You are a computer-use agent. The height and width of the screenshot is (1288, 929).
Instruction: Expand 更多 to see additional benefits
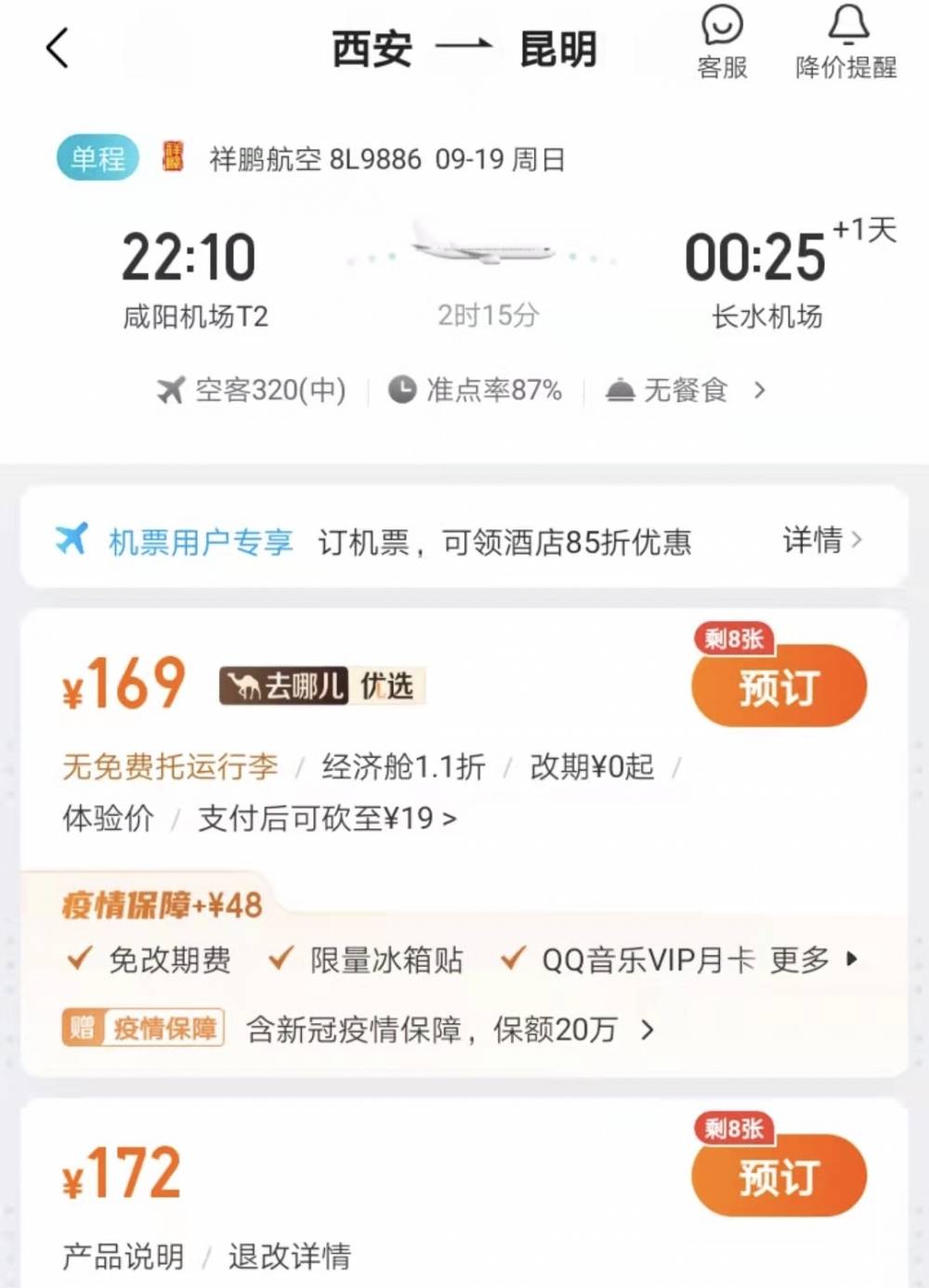pyautogui.click(x=802, y=960)
